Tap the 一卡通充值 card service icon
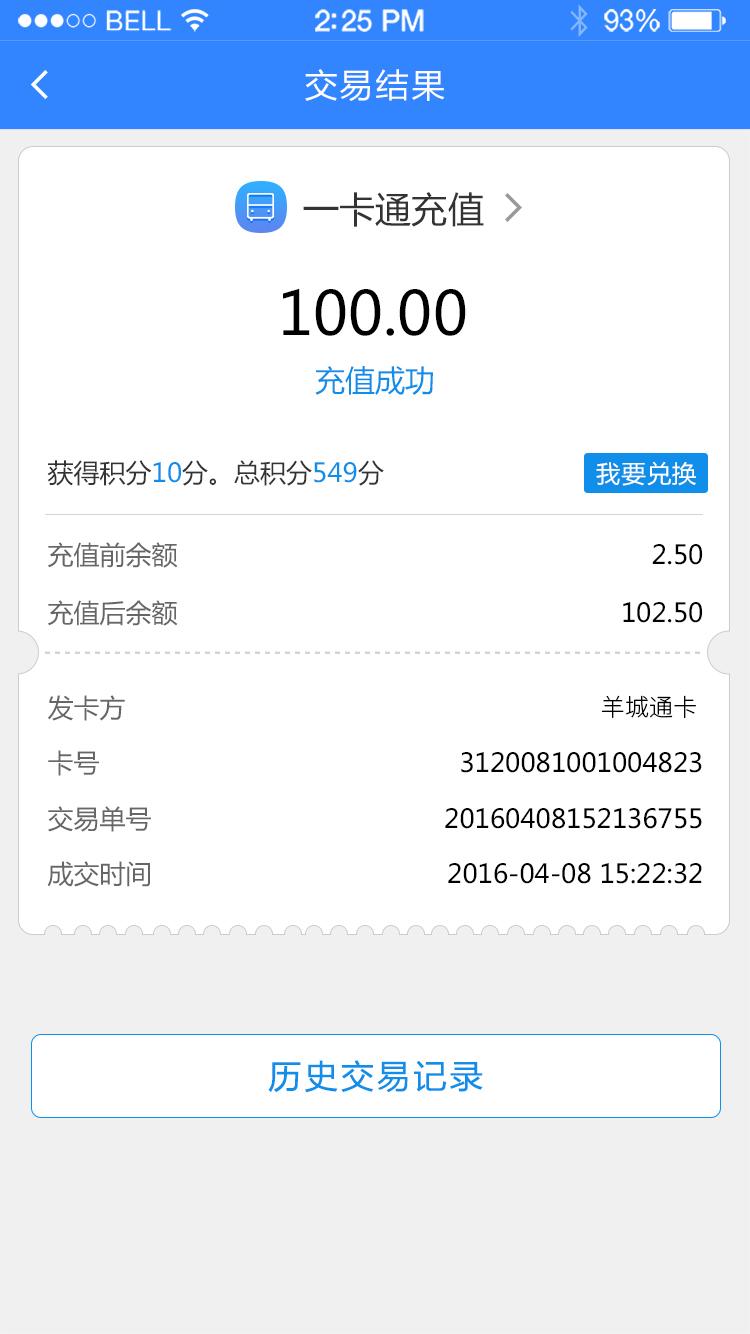 260,208
